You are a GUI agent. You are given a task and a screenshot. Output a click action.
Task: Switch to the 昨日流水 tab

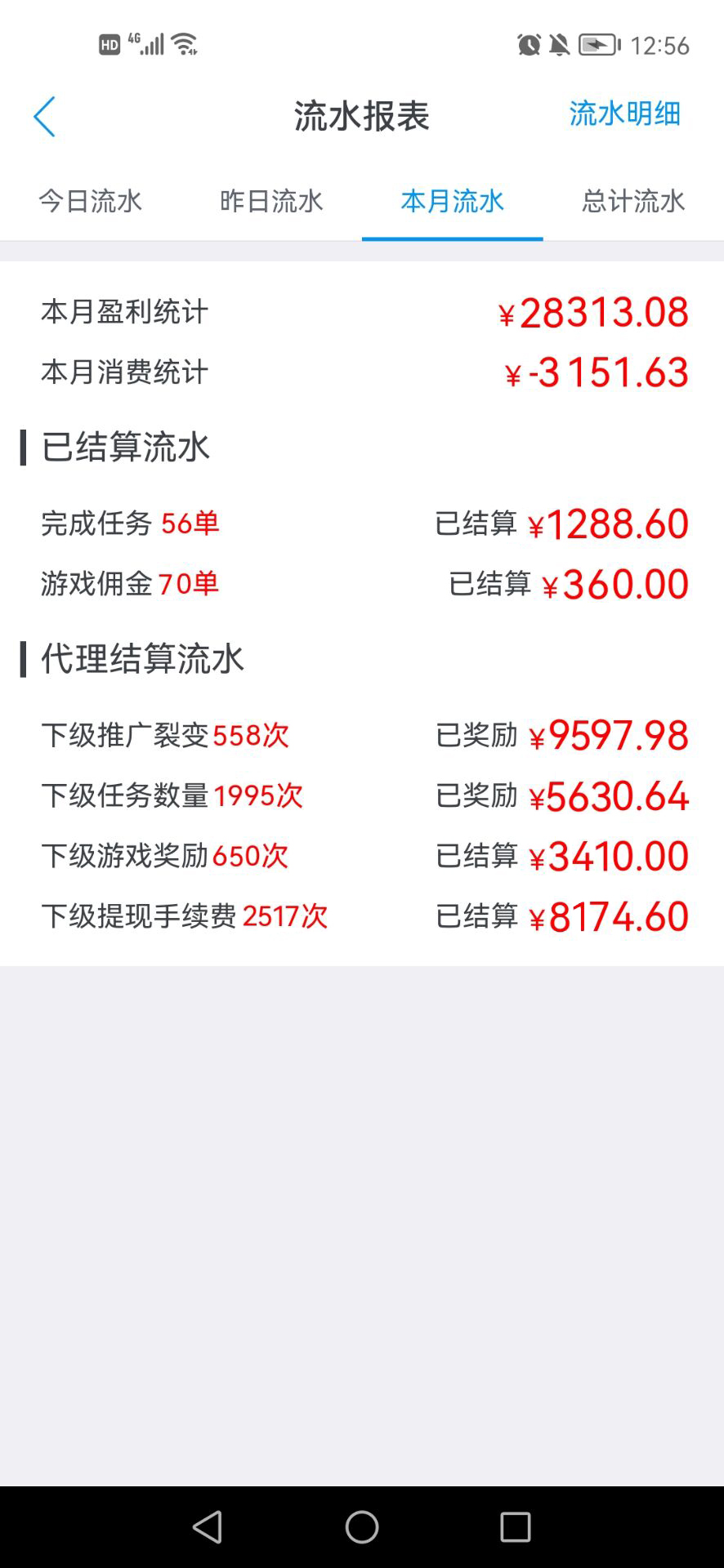tap(271, 201)
